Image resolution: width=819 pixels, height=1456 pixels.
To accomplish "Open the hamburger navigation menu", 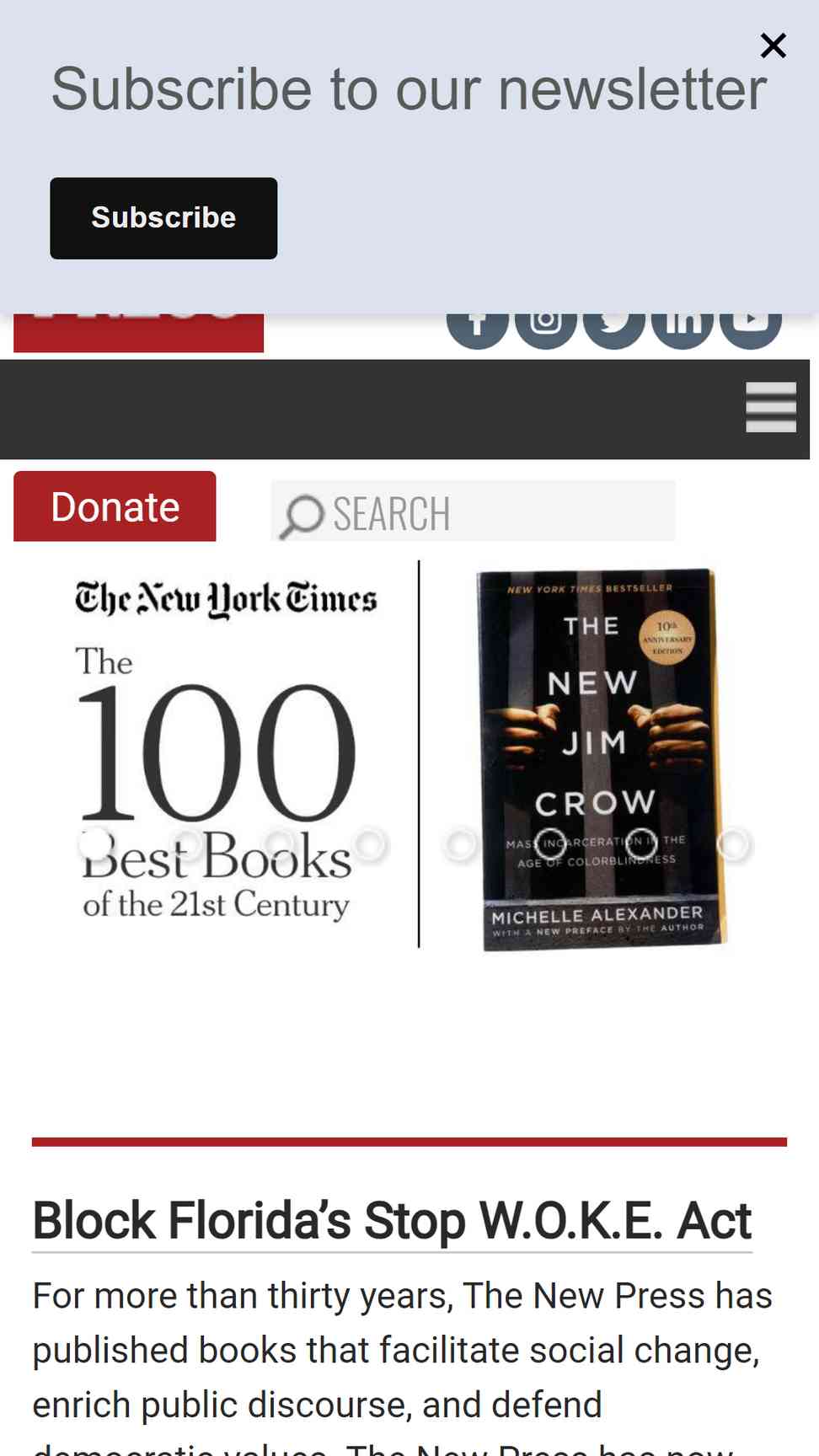I will [x=771, y=407].
